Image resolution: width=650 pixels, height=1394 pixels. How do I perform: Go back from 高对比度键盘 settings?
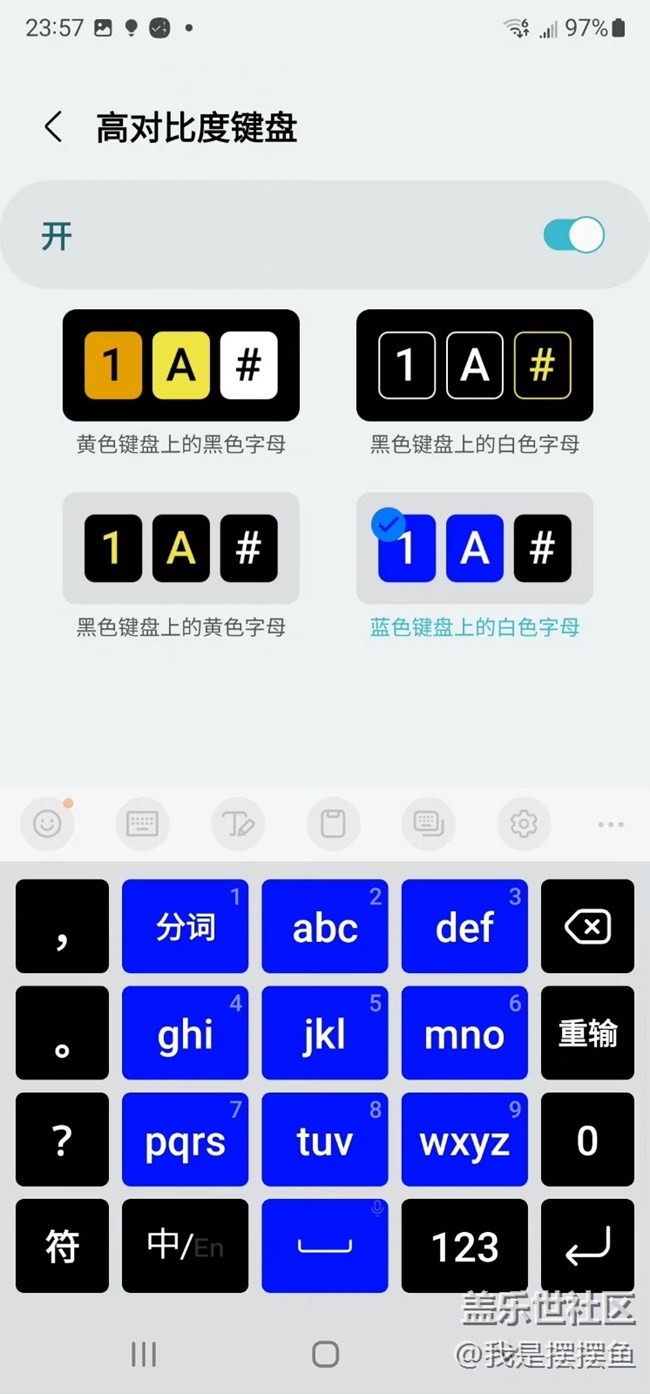click(x=54, y=128)
